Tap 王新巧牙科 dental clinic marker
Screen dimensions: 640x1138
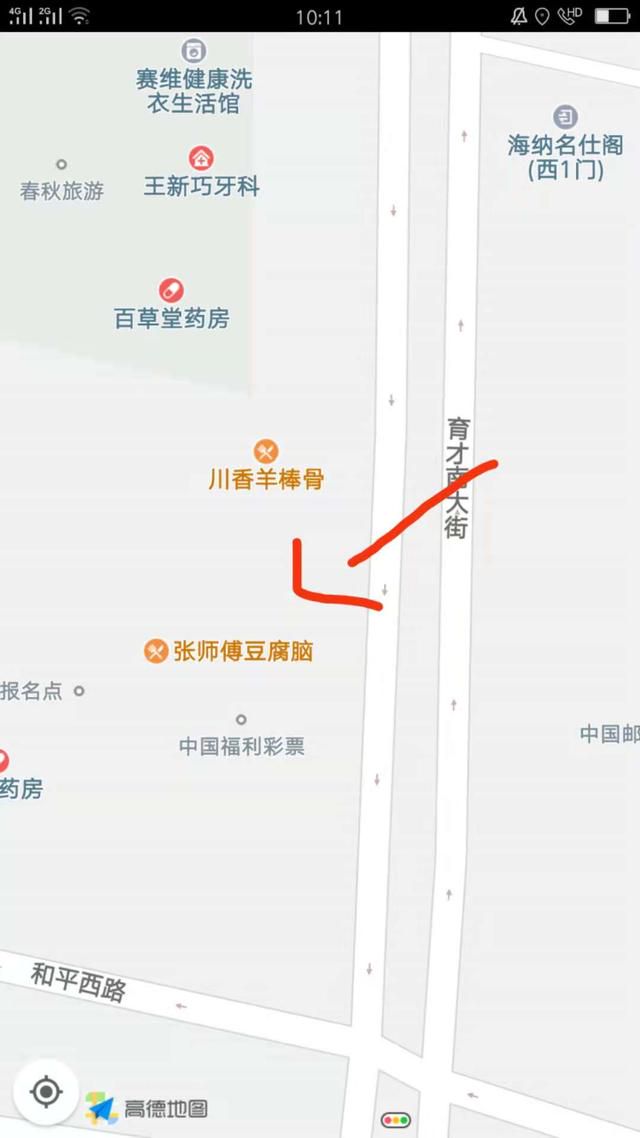click(201, 157)
